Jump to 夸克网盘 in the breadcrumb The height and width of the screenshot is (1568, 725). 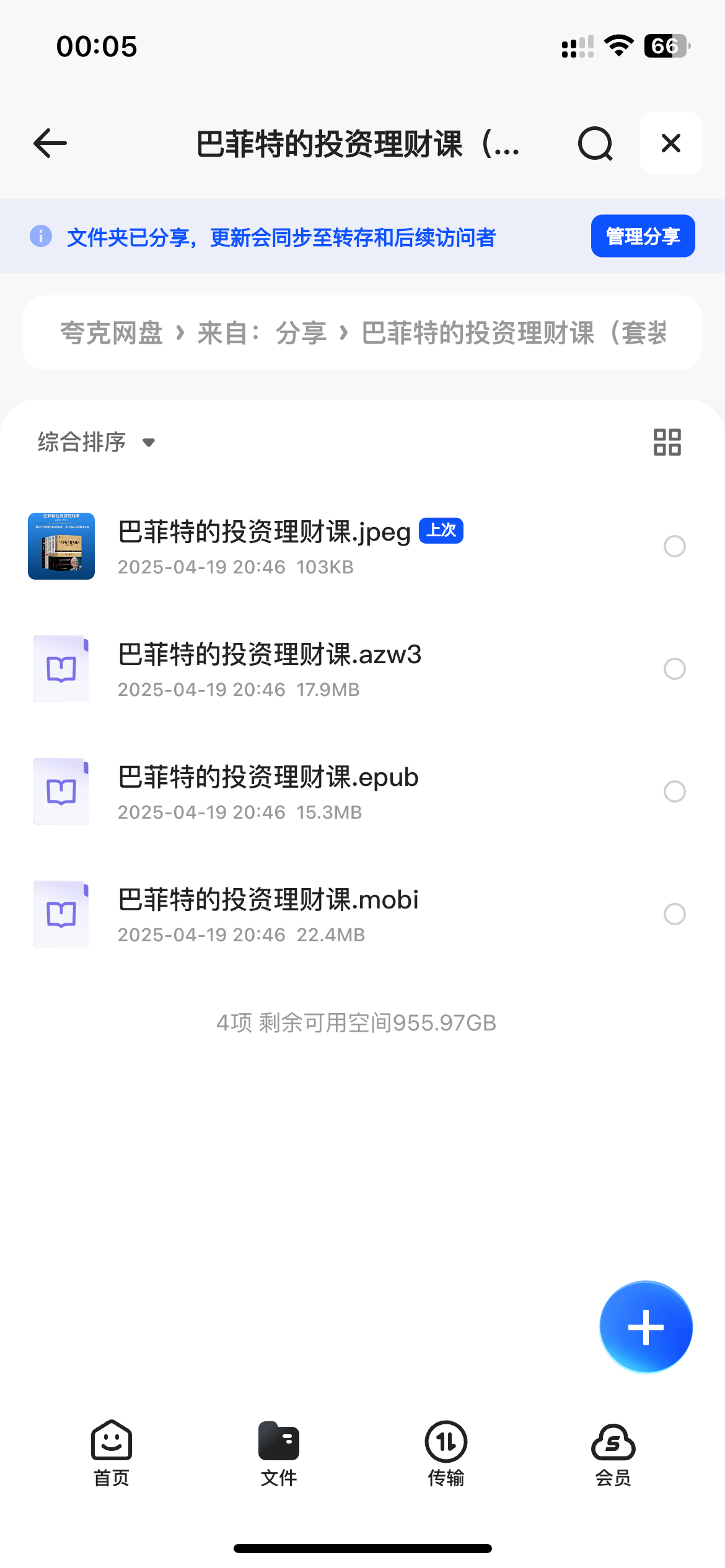pos(112,333)
